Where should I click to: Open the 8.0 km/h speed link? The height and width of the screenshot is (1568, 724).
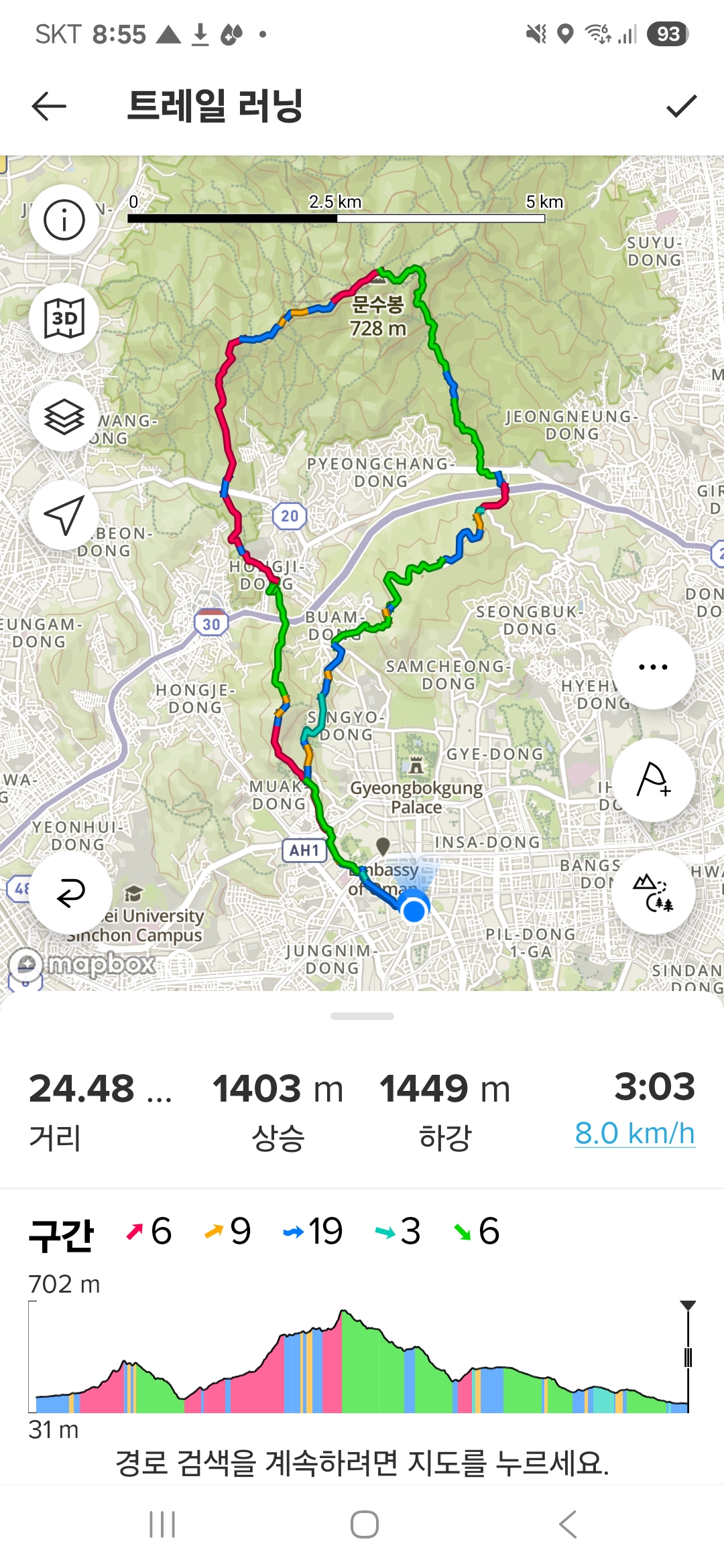coord(634,1134)
